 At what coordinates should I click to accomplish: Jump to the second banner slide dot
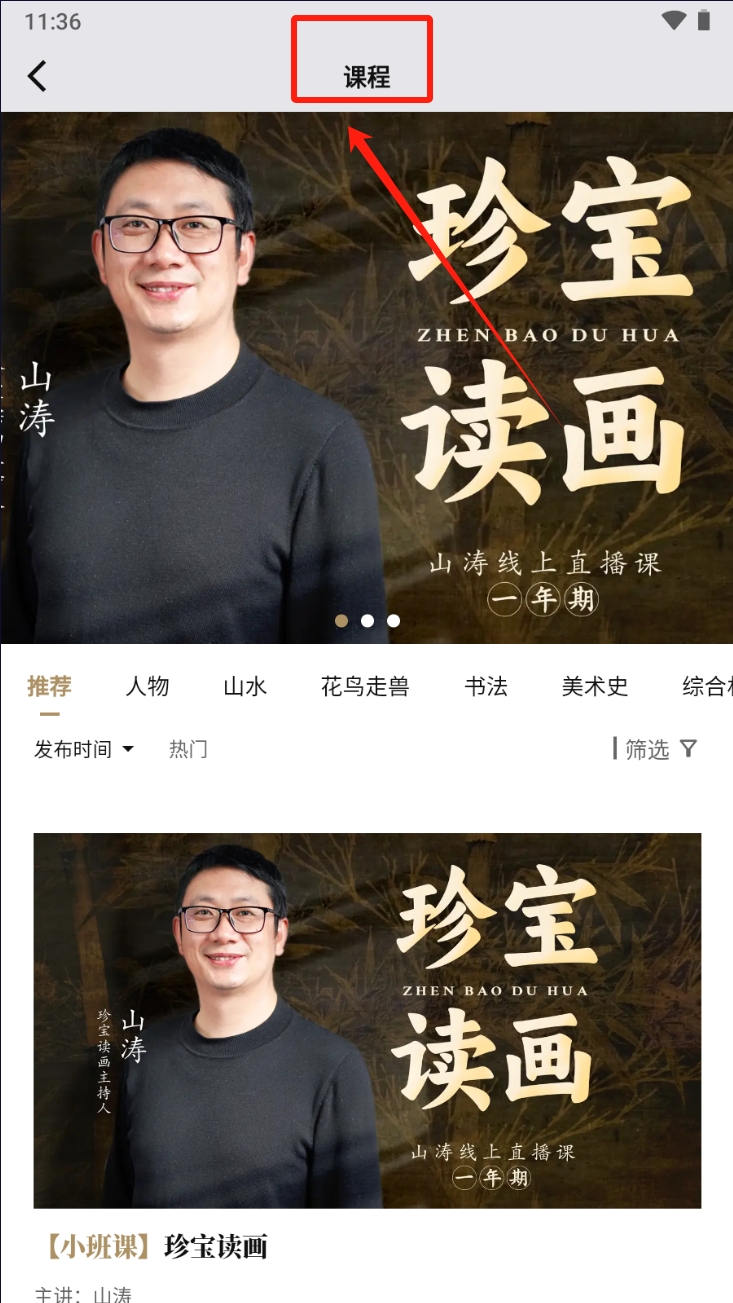368,620
